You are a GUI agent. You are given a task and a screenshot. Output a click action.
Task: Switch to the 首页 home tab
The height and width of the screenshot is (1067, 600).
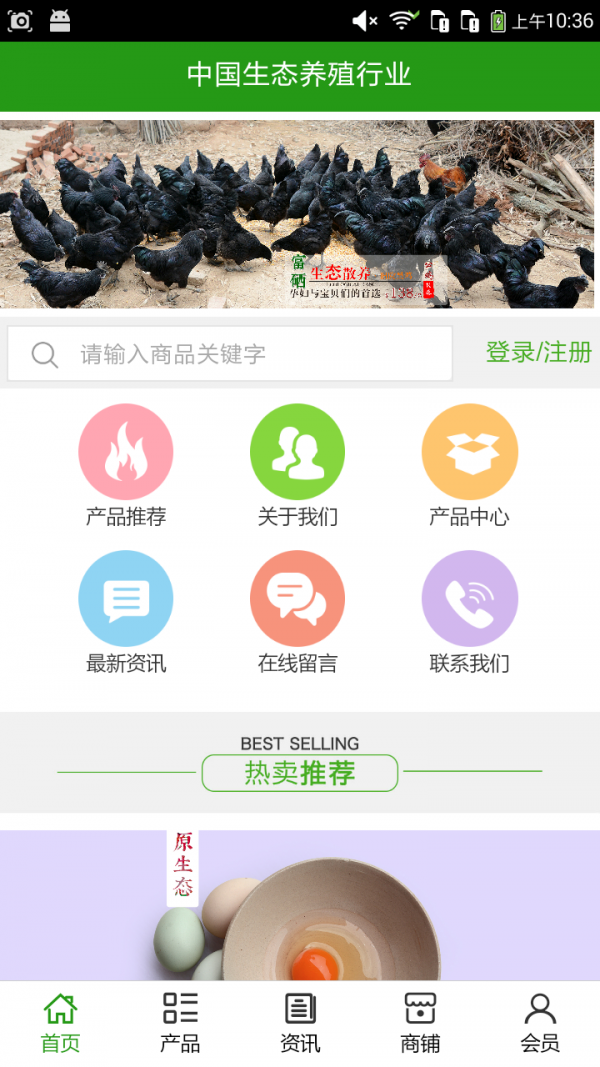pyautogui.click(x=60, y=1023)
